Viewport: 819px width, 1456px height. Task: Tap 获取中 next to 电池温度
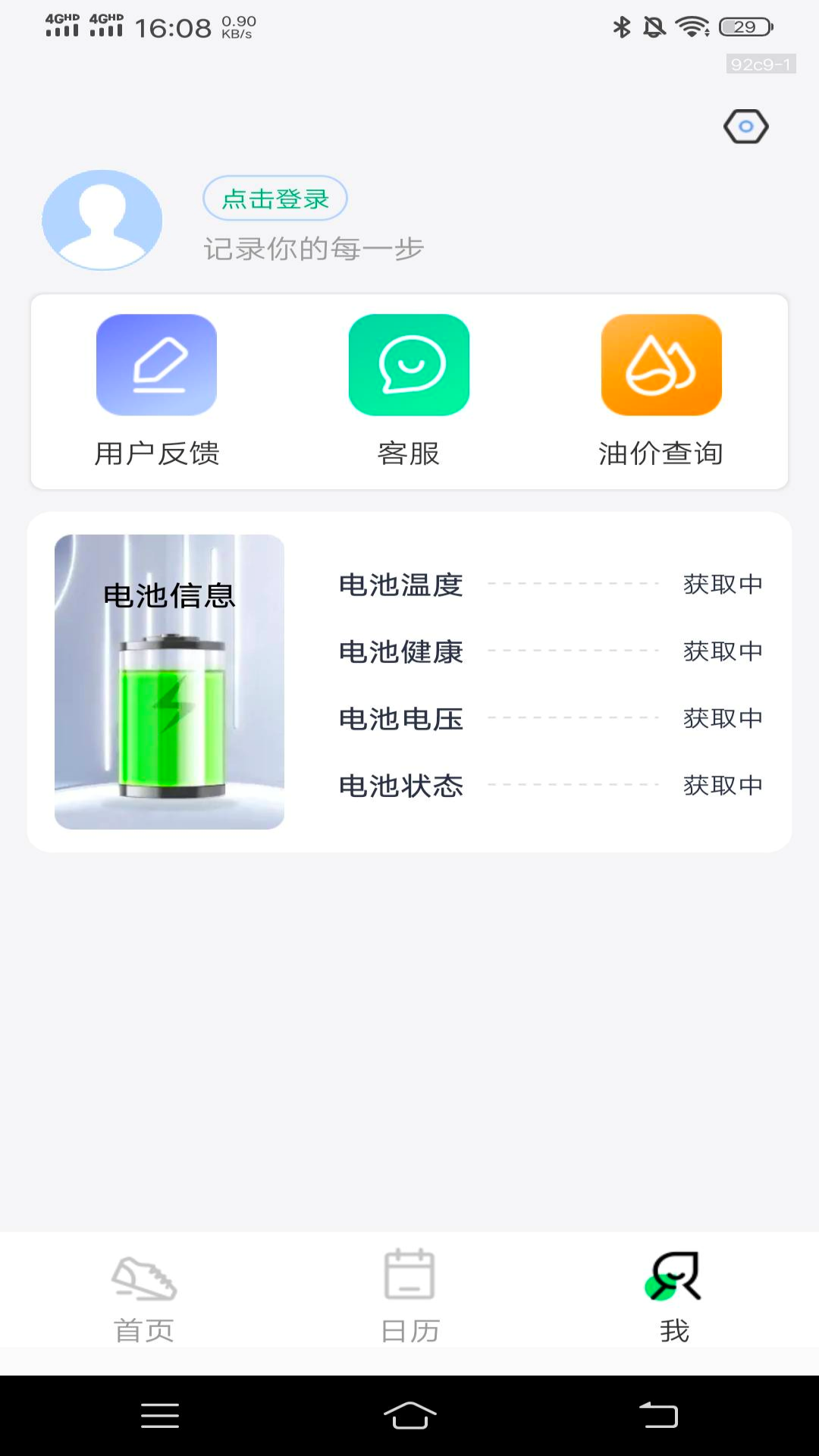[x=722, y=585]
